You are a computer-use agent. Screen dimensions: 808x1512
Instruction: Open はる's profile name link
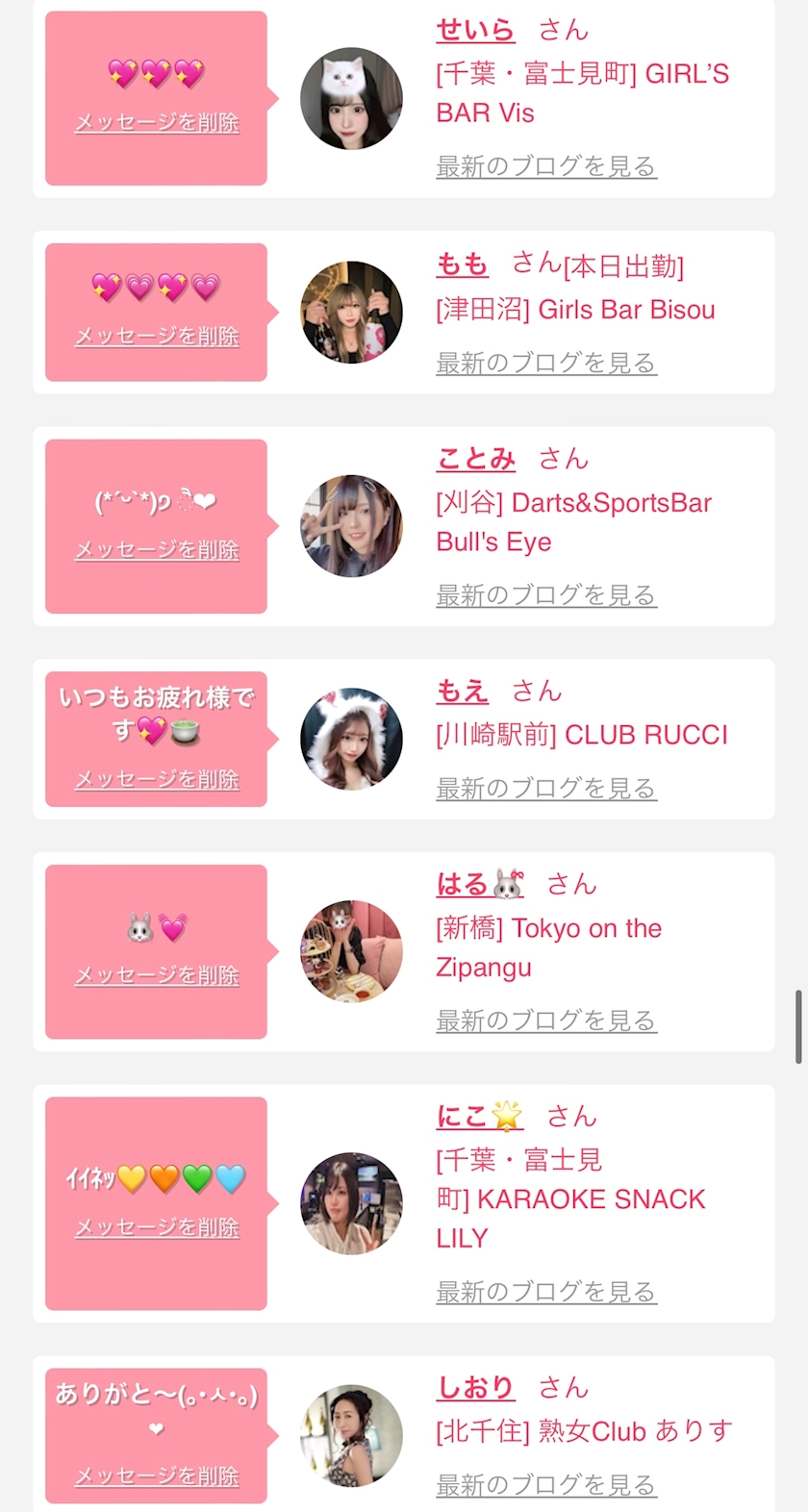click(x=480, y=884)
